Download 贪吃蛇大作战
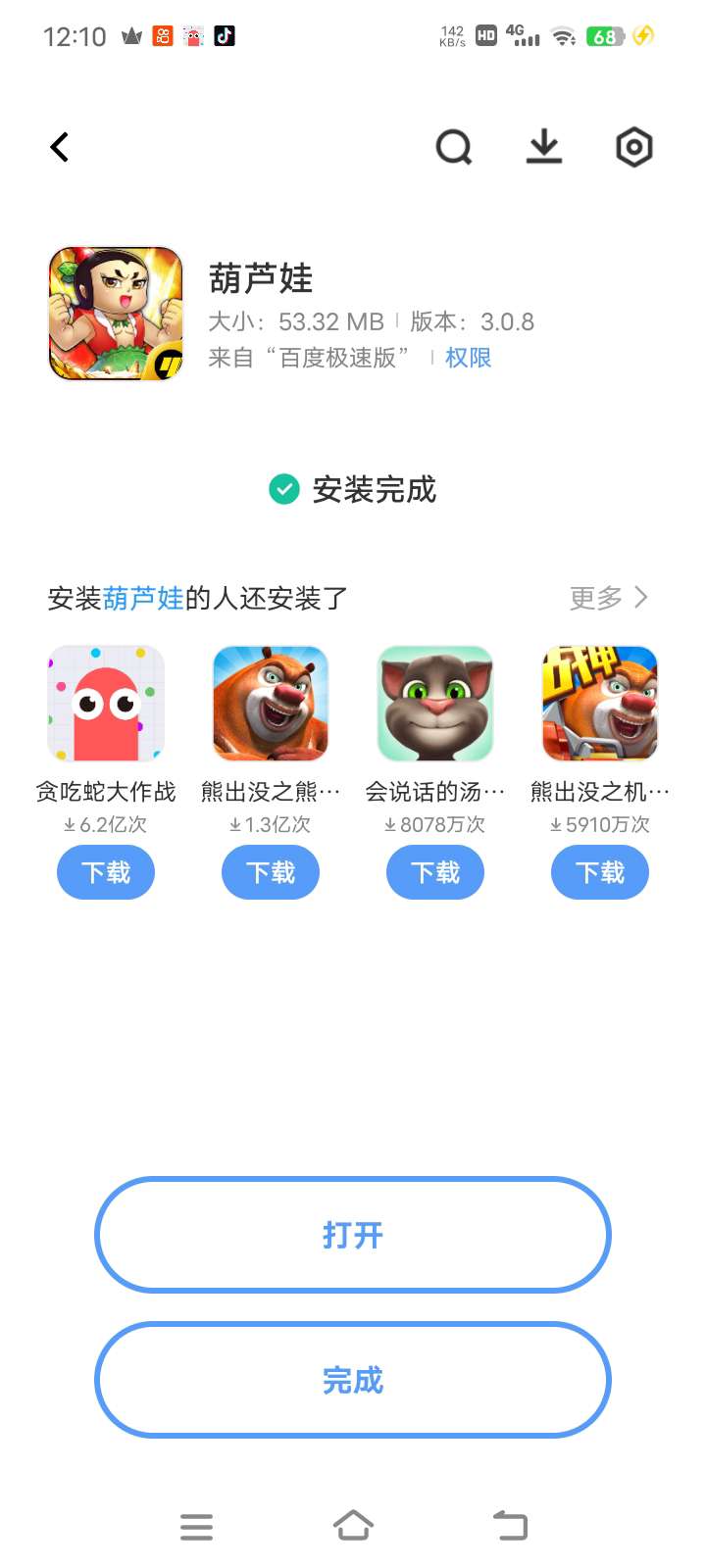706x1568 pixels. [x=106, y=872]
